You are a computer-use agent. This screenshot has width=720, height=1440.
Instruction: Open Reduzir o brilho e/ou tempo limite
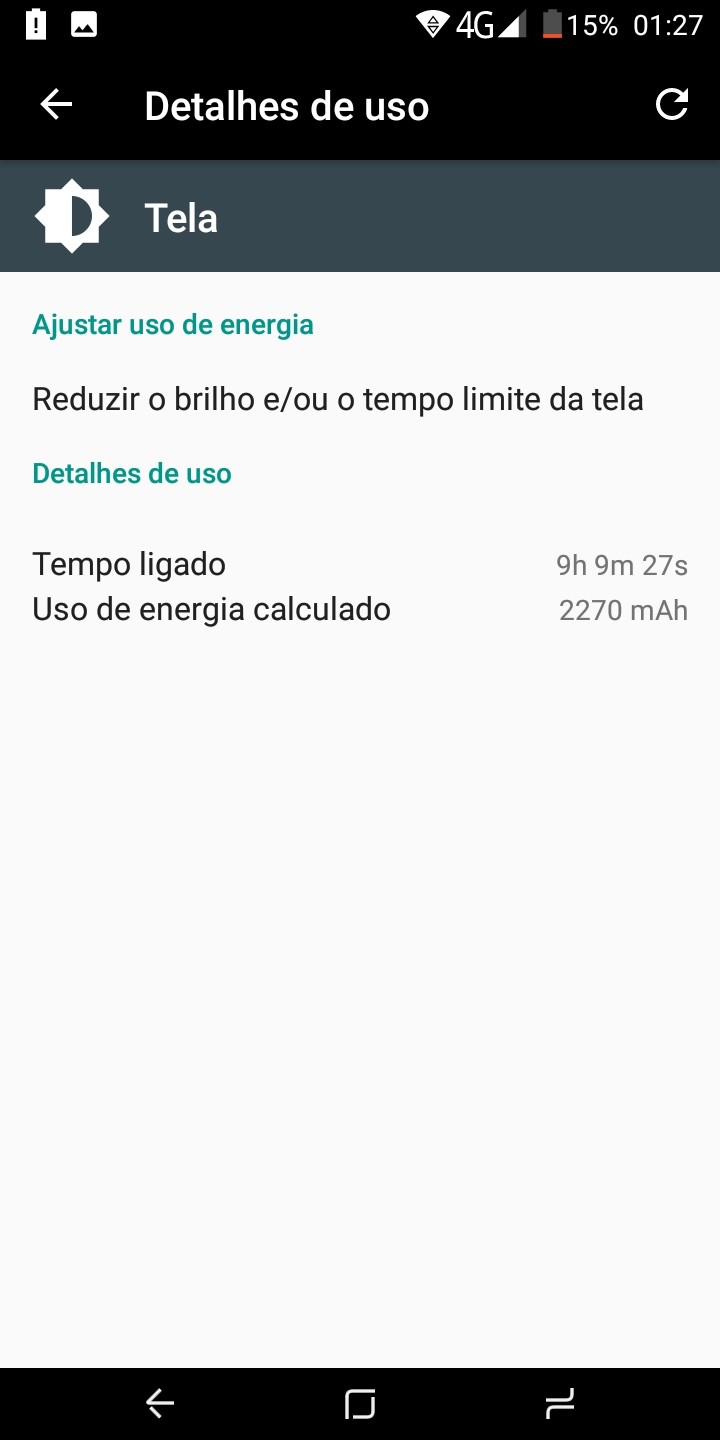click(x=360, y=399)
